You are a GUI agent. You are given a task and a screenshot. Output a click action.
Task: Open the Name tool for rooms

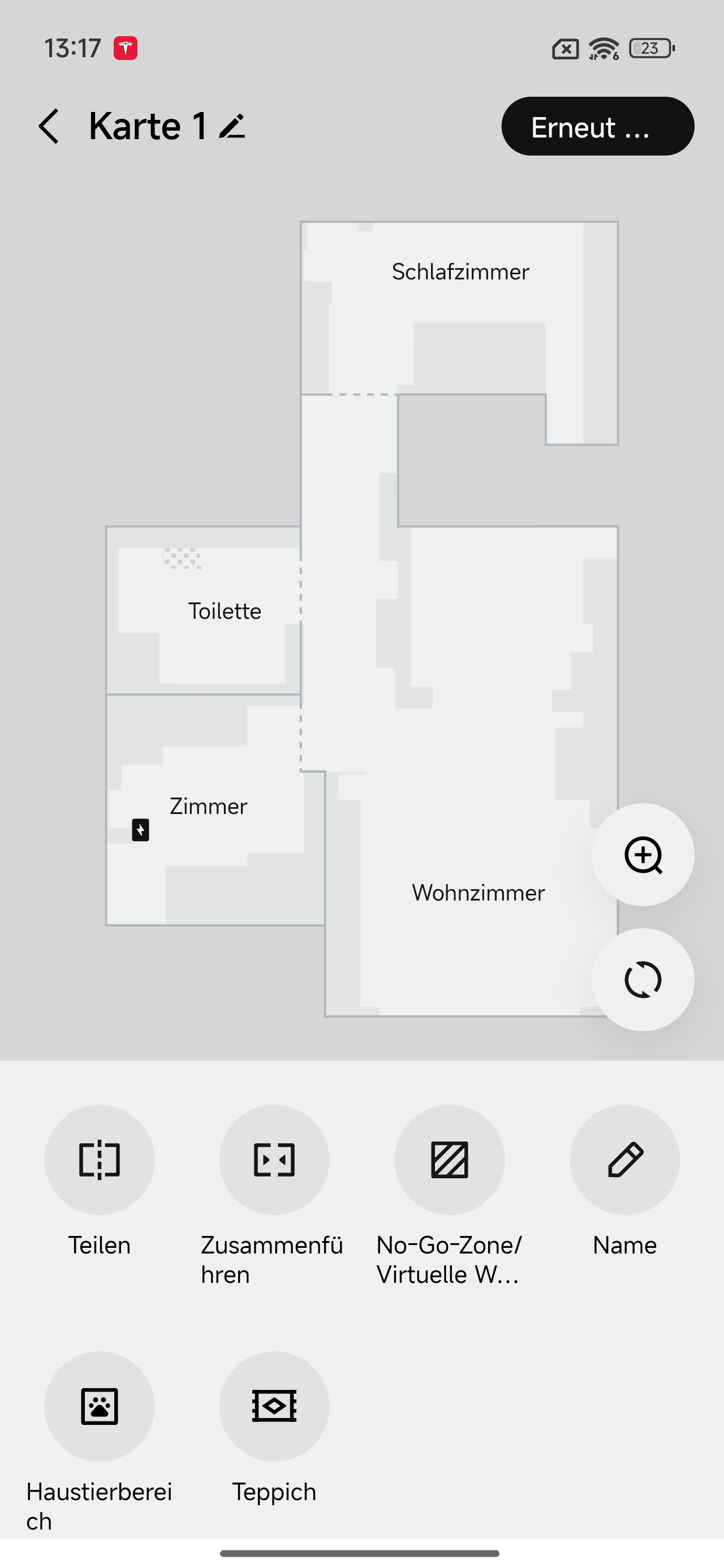click(x=624, y=1160)
